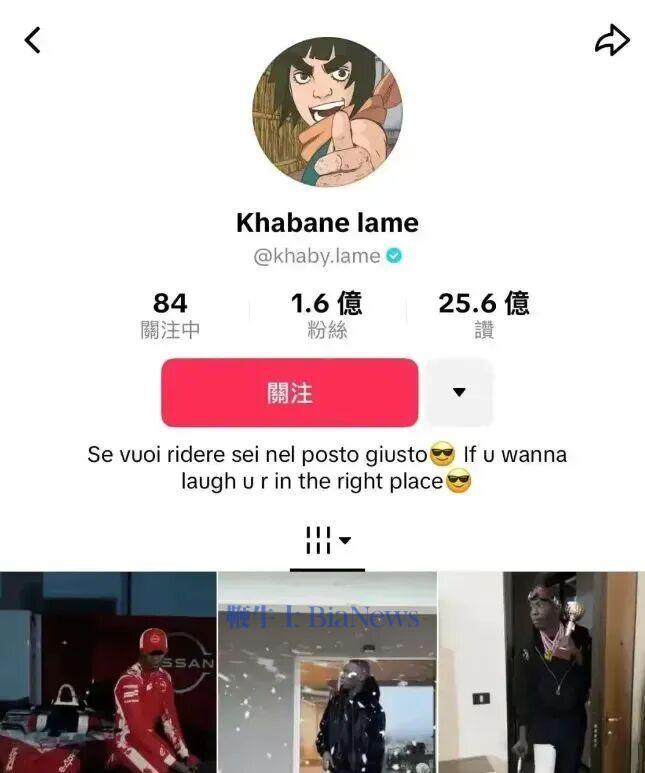Viewport: 645px width, 773px height.
Task: View the profile avatar picture
Action: [327, 112]
